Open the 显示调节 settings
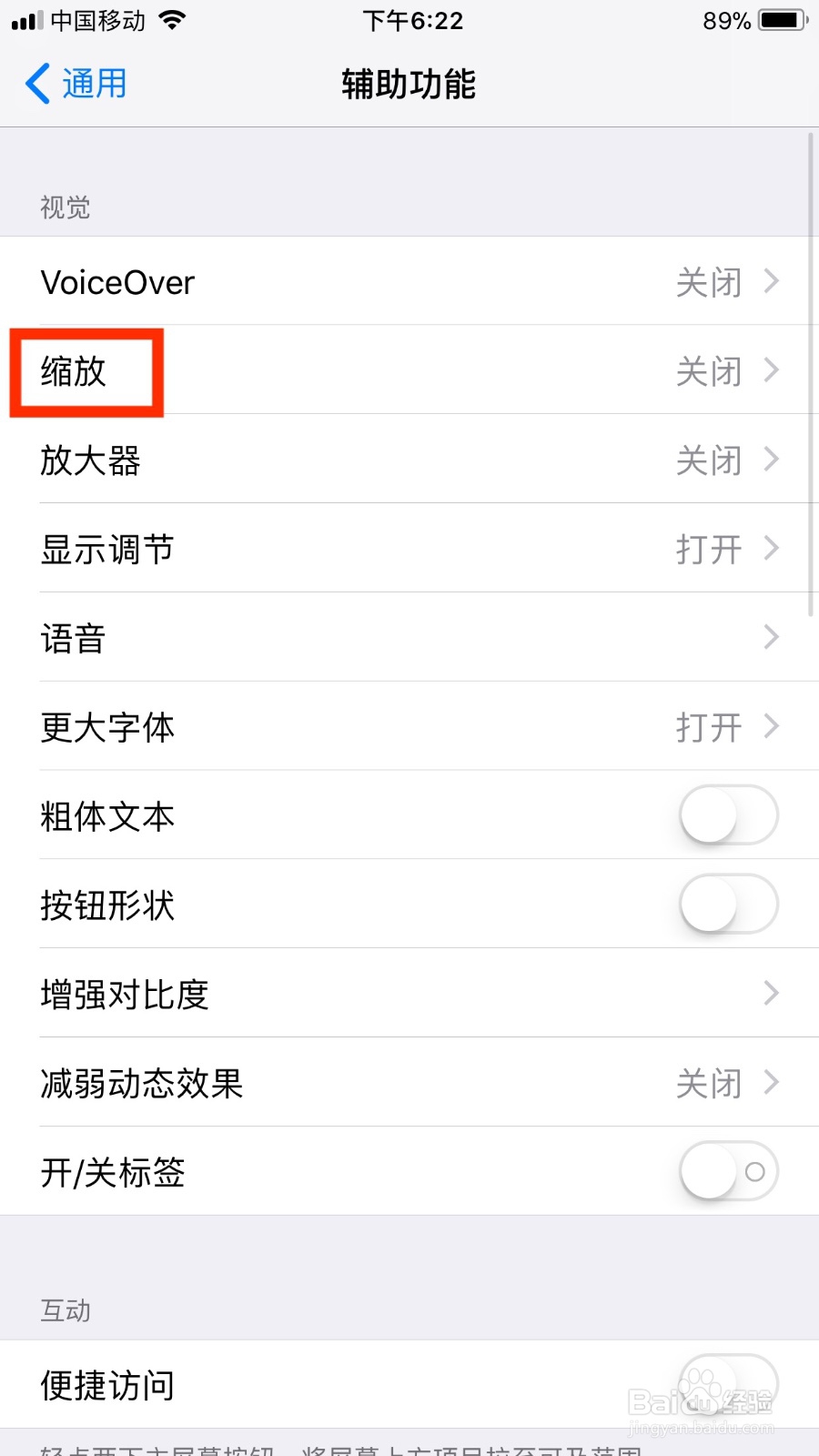The width and height of the screenshot is (819, 1456). pos(409,550)
